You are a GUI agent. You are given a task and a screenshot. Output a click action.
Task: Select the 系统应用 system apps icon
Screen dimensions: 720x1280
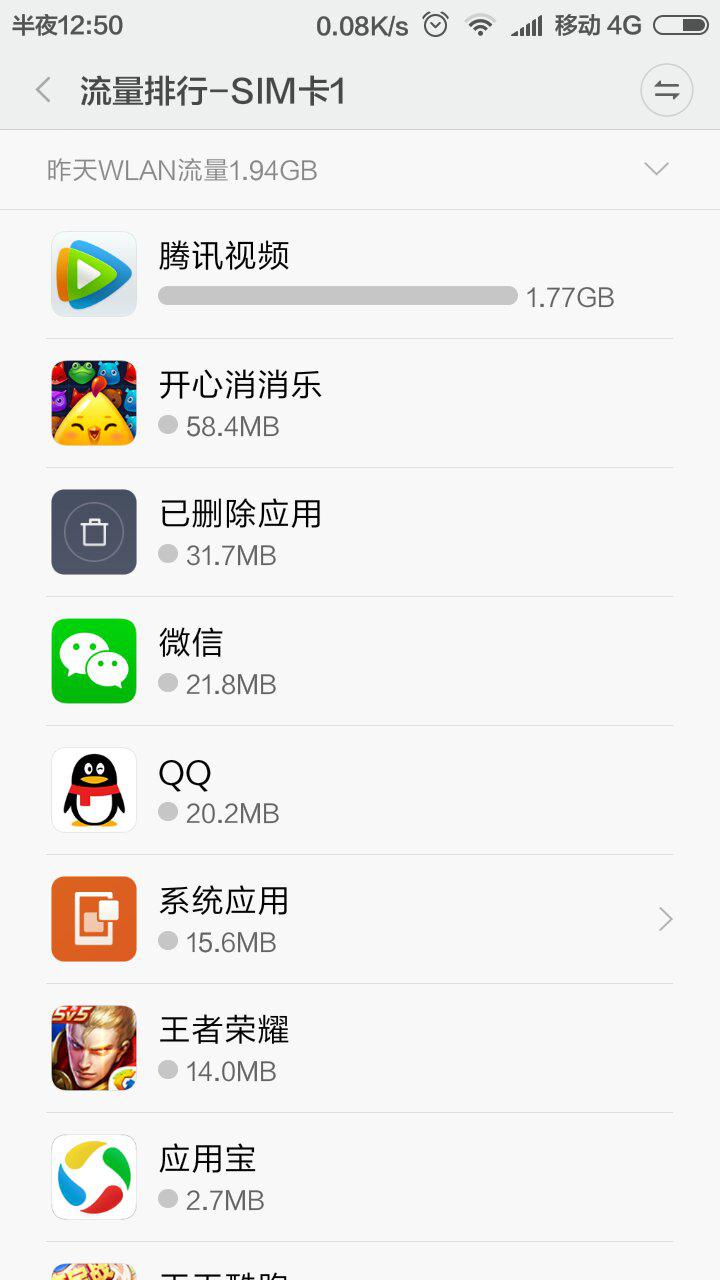tap(93, 918)
